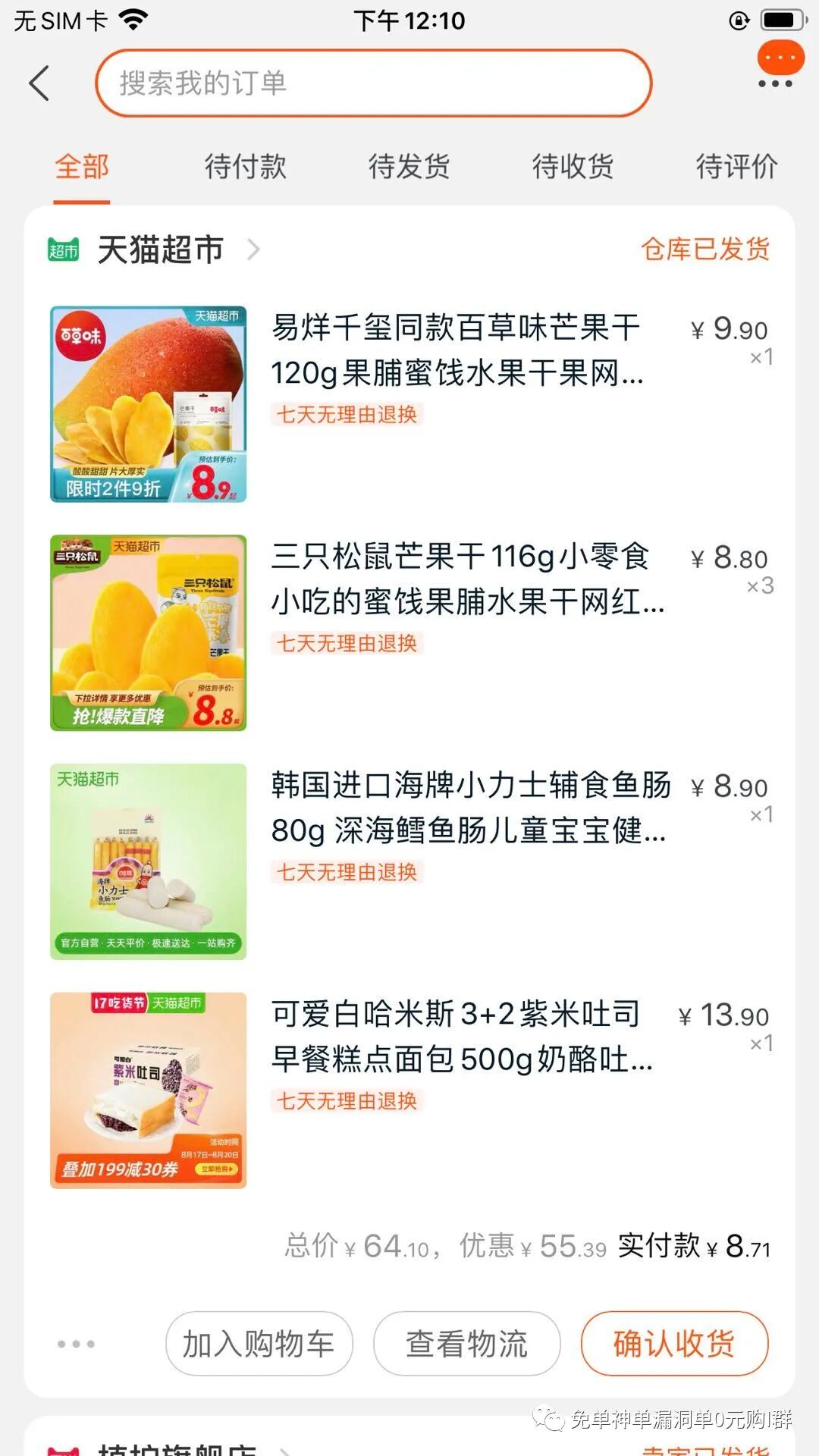The width and height of the screenshot is (819, 1456).
Task: Check shipping with 查看物流
Action: [x=466, y=1344]
